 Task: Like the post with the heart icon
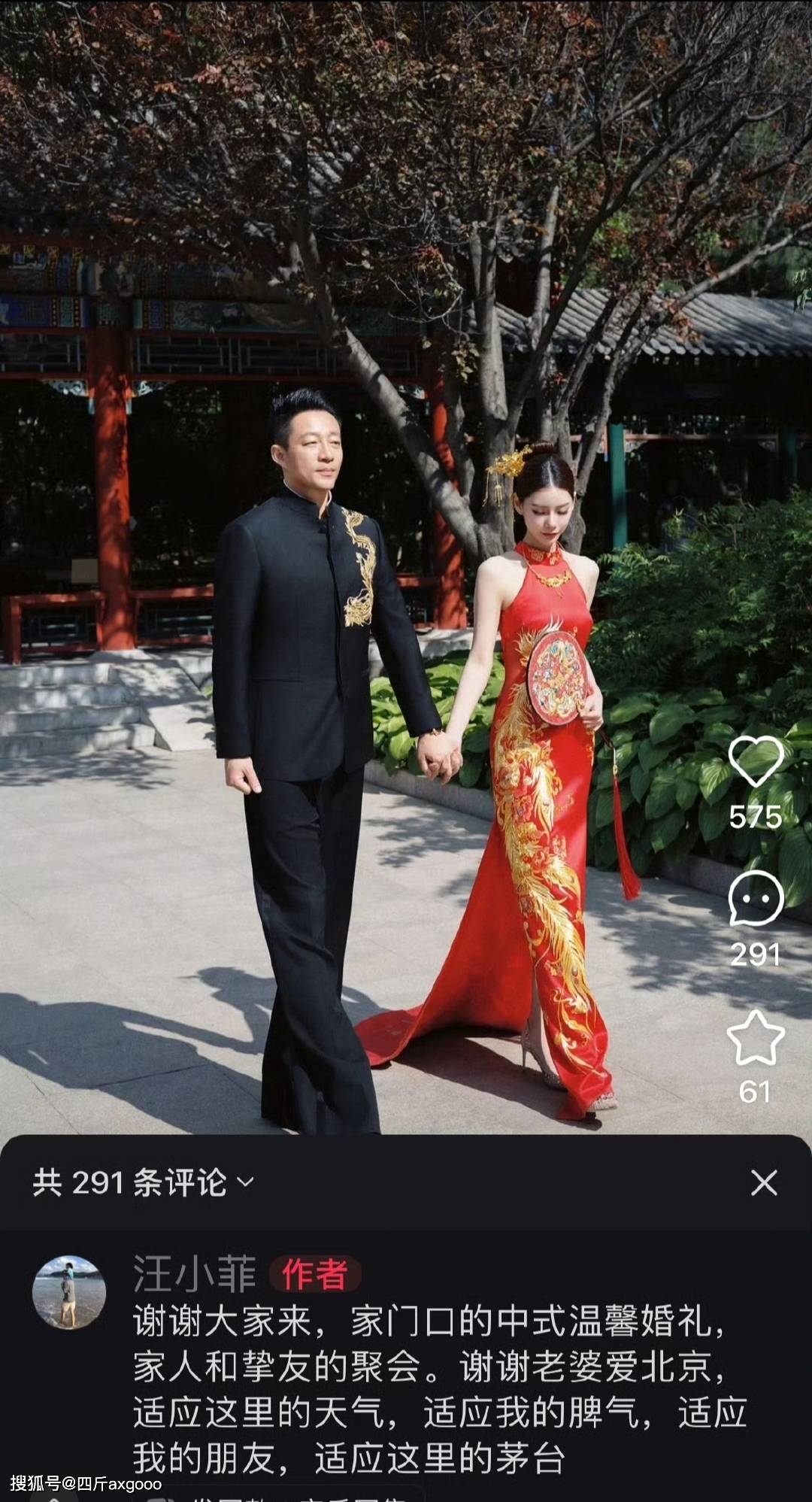[x=756, y=763]
